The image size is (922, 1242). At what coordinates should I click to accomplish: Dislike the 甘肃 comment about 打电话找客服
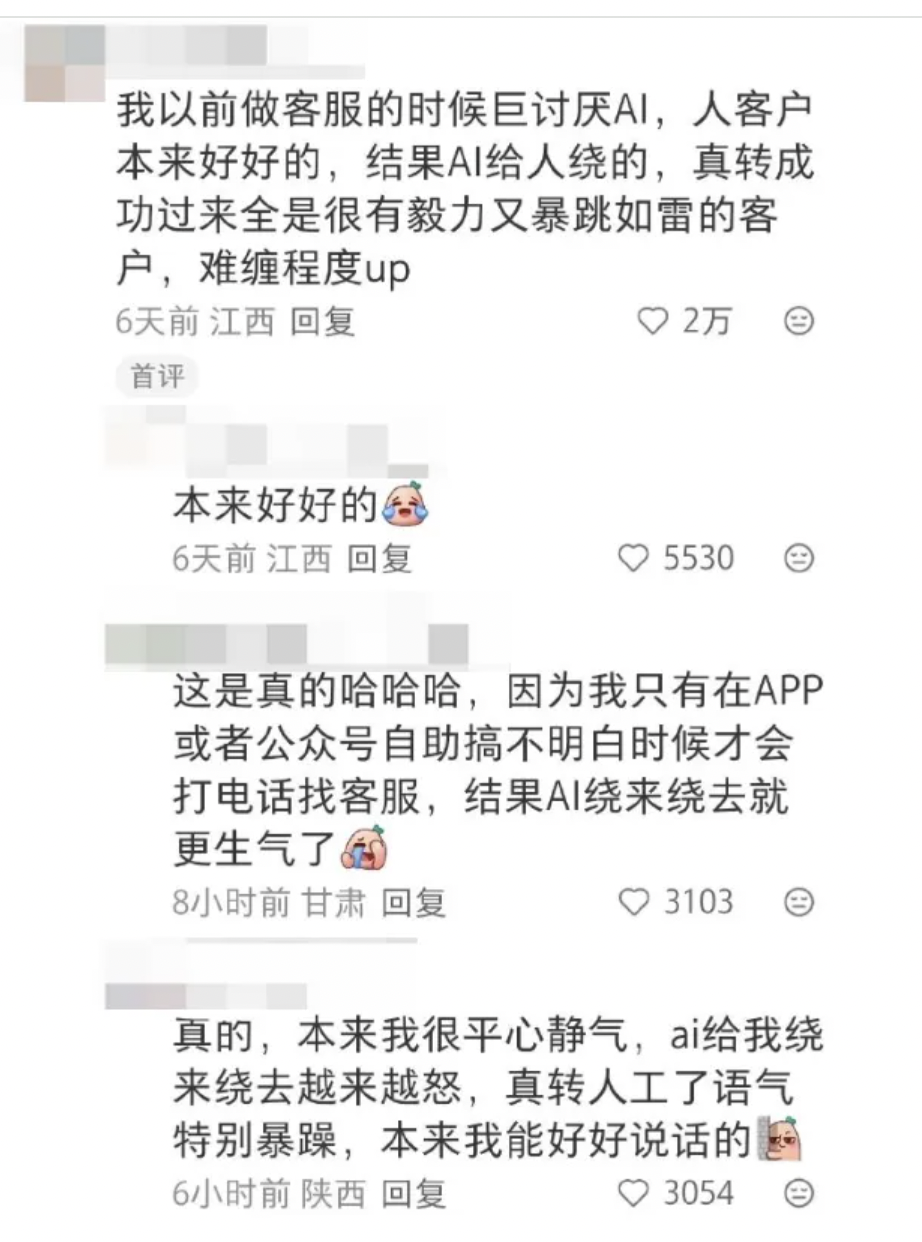798,903
